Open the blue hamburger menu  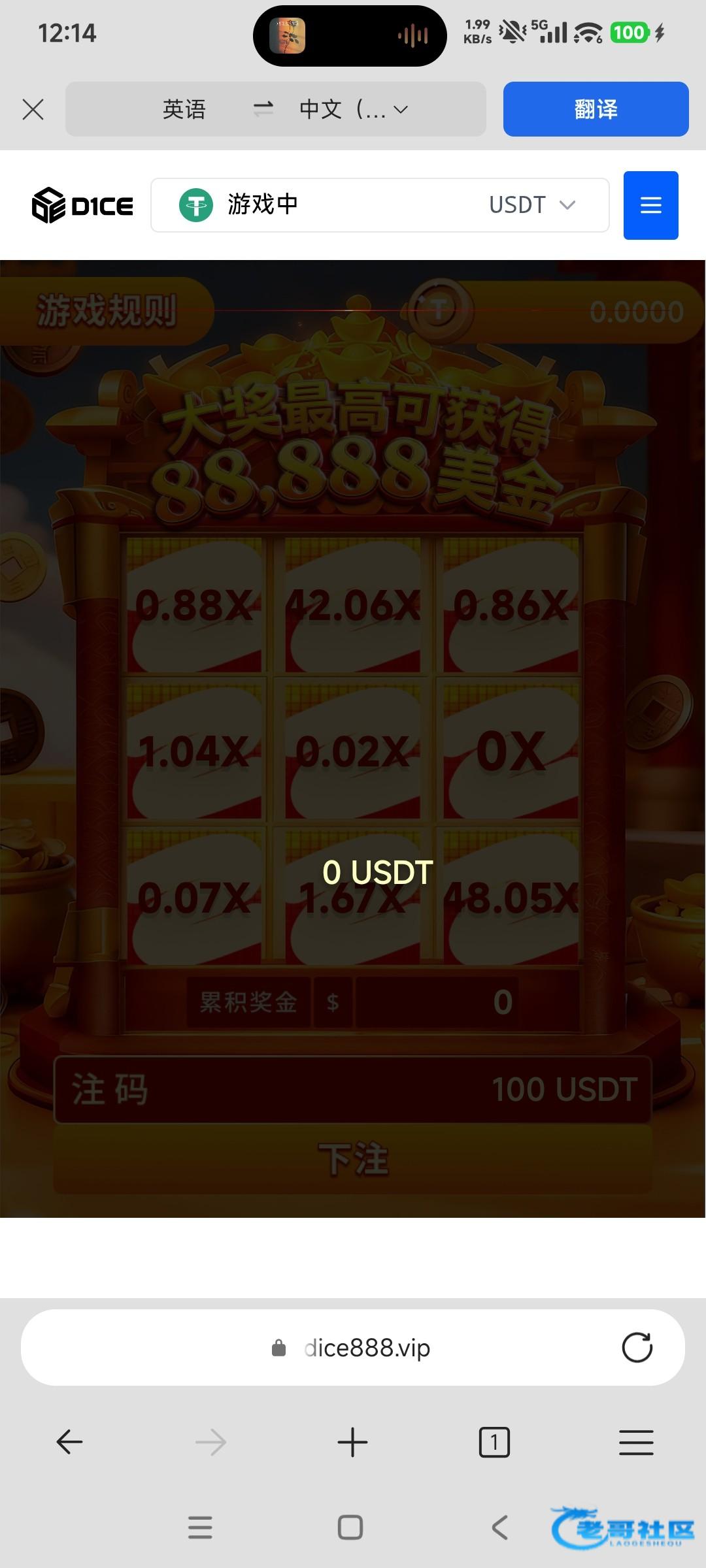(650, 205)
